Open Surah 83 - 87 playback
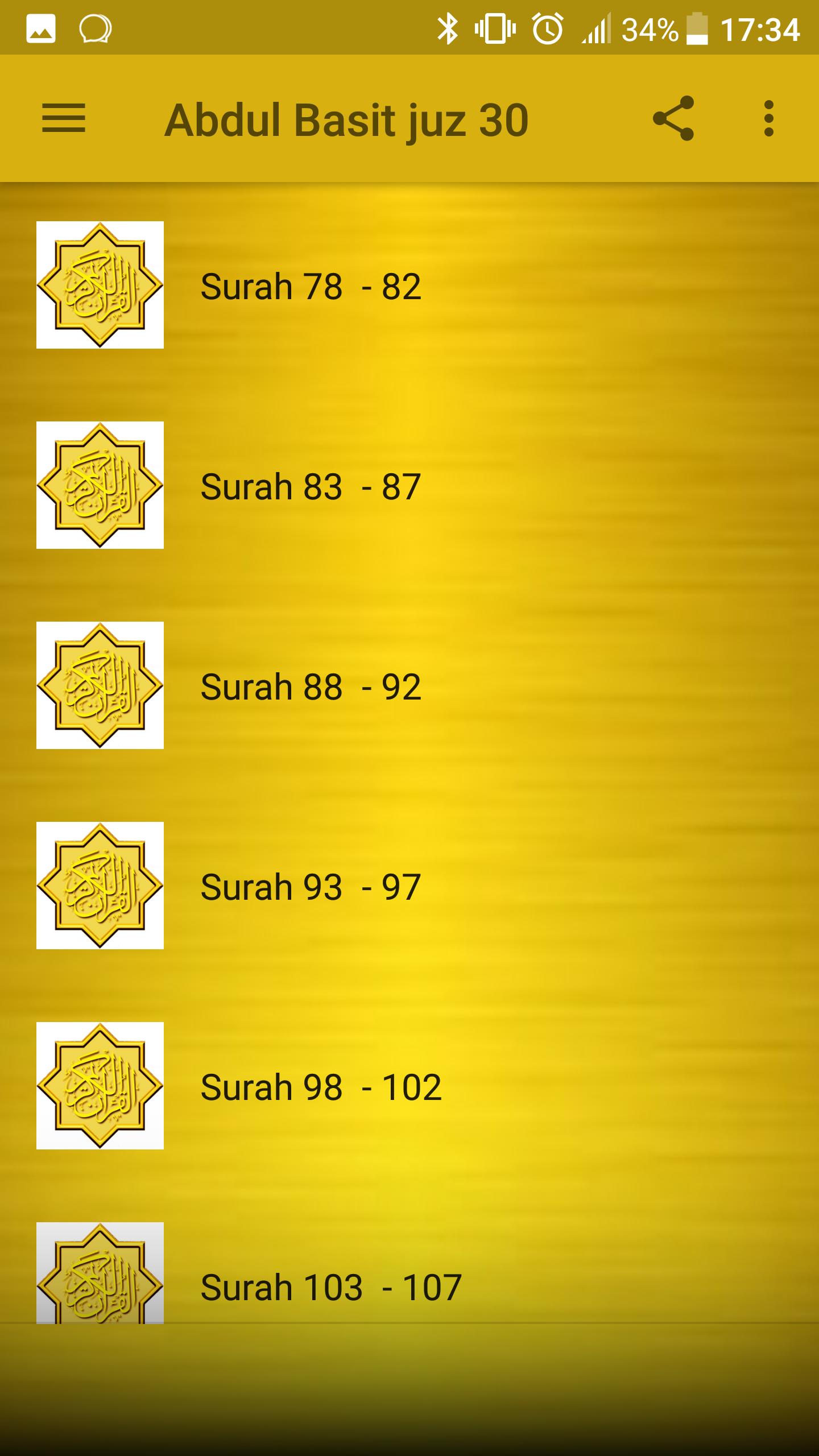The width and height of the screenshot is (819, 1456). pyautogui.click(x=310, y=487)
